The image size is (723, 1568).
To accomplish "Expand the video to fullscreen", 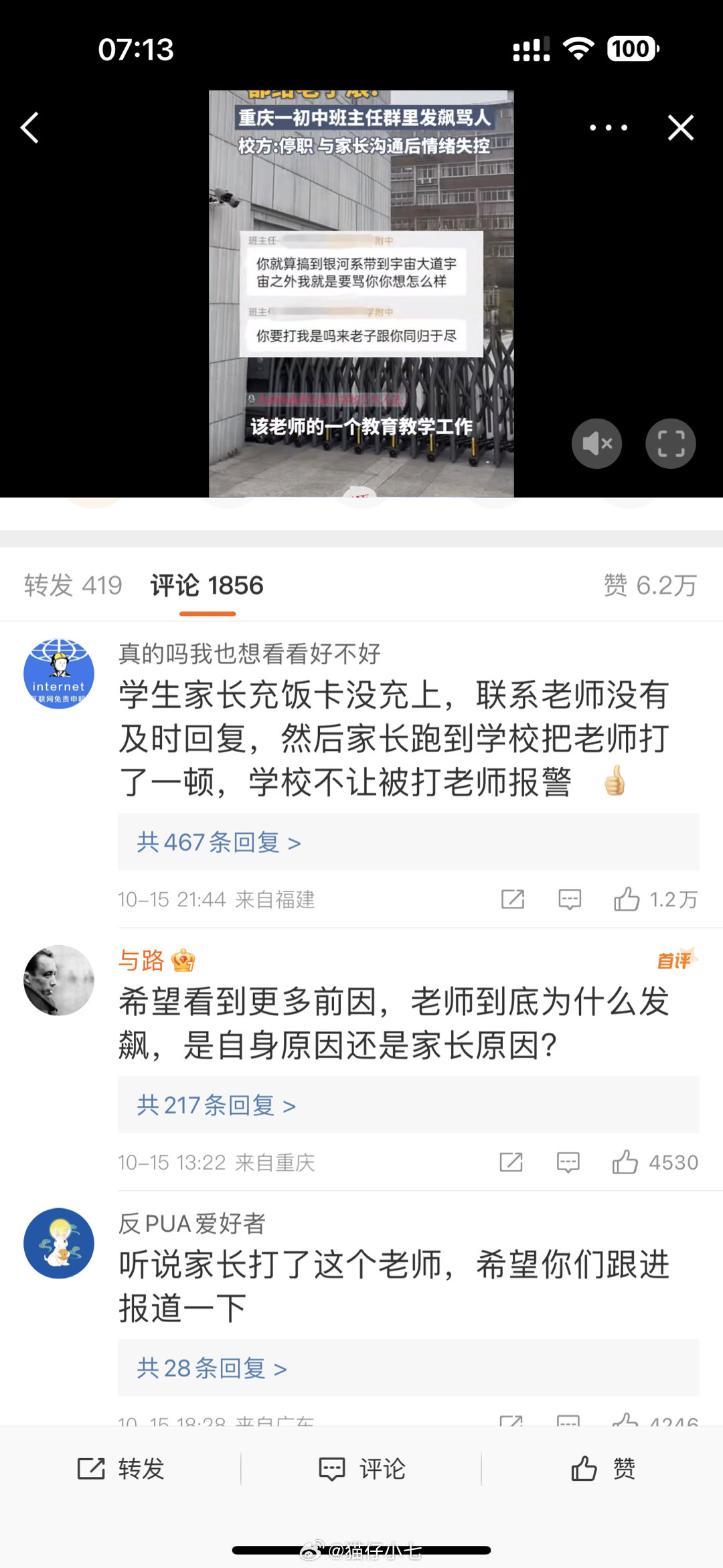I will click(671, 443).
